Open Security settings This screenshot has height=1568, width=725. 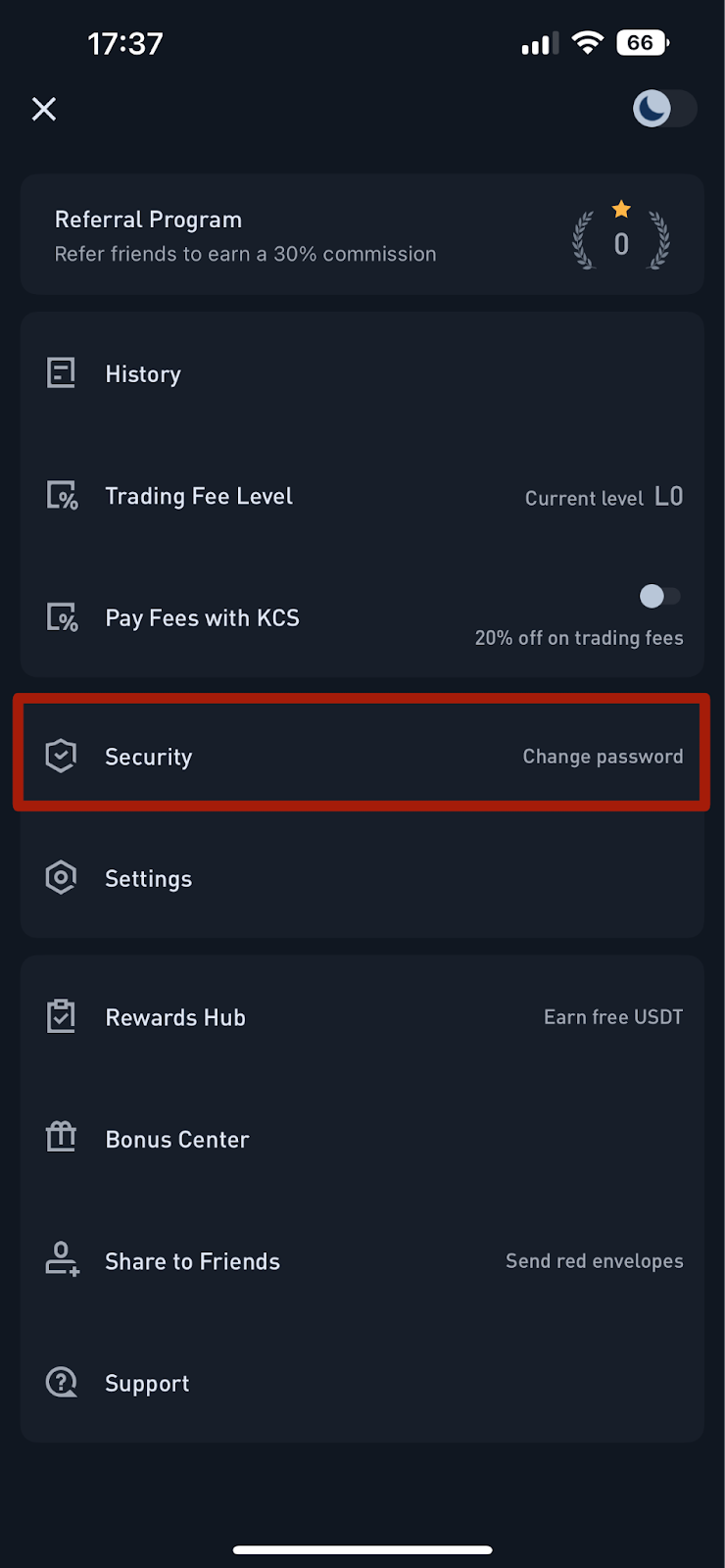click(x=362, y=756)
